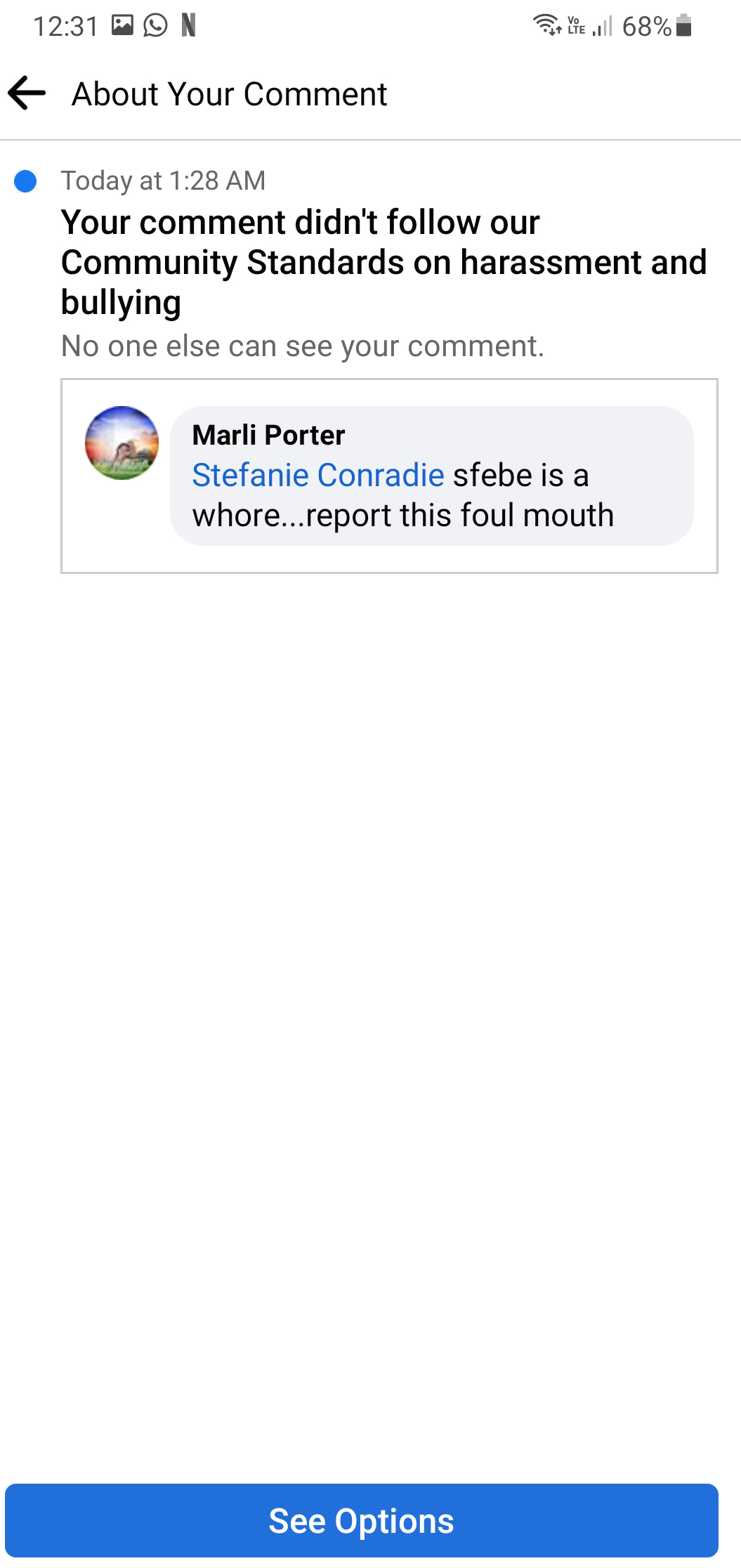Tap the Marli Porter name label
Image resolution: width=741 pixels, height=1568 pixels.
tap(268, 434)
